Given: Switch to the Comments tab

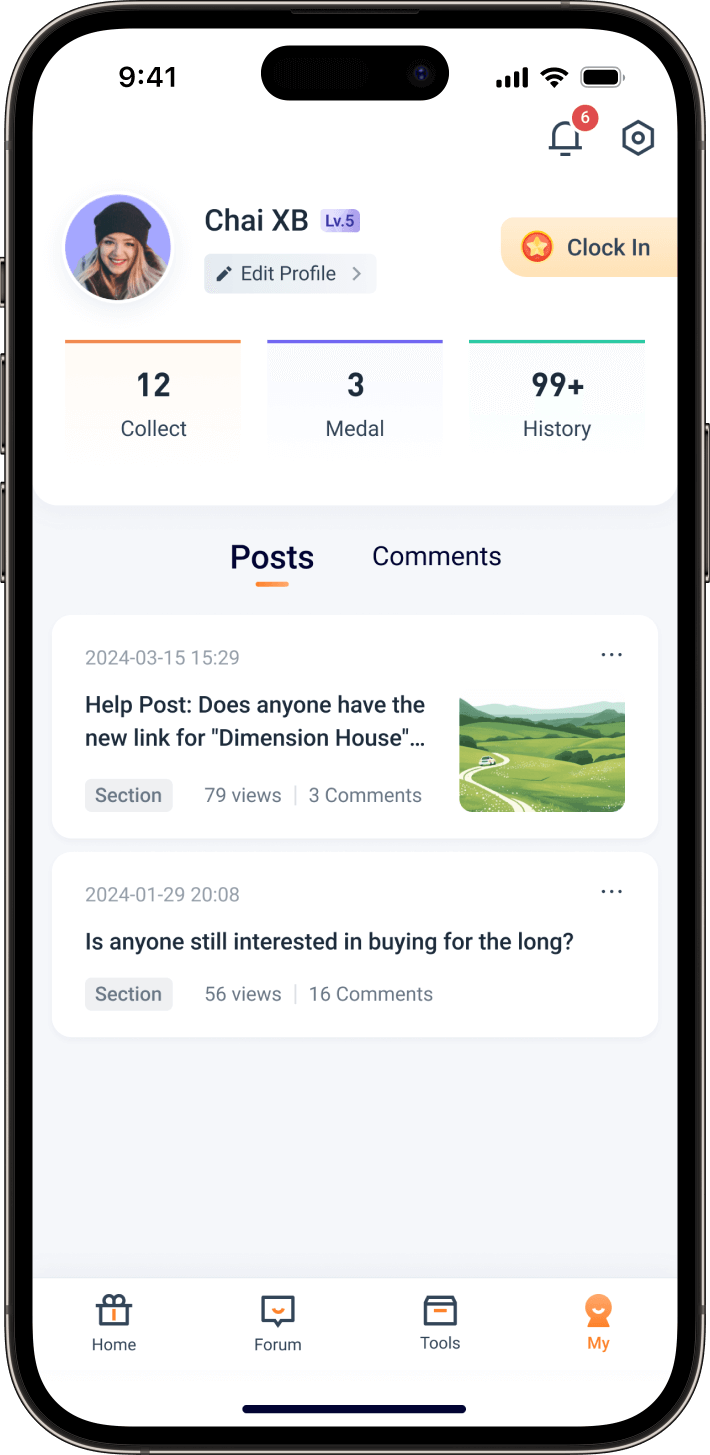Looking at the screenshot, I should tap(436, 557).
